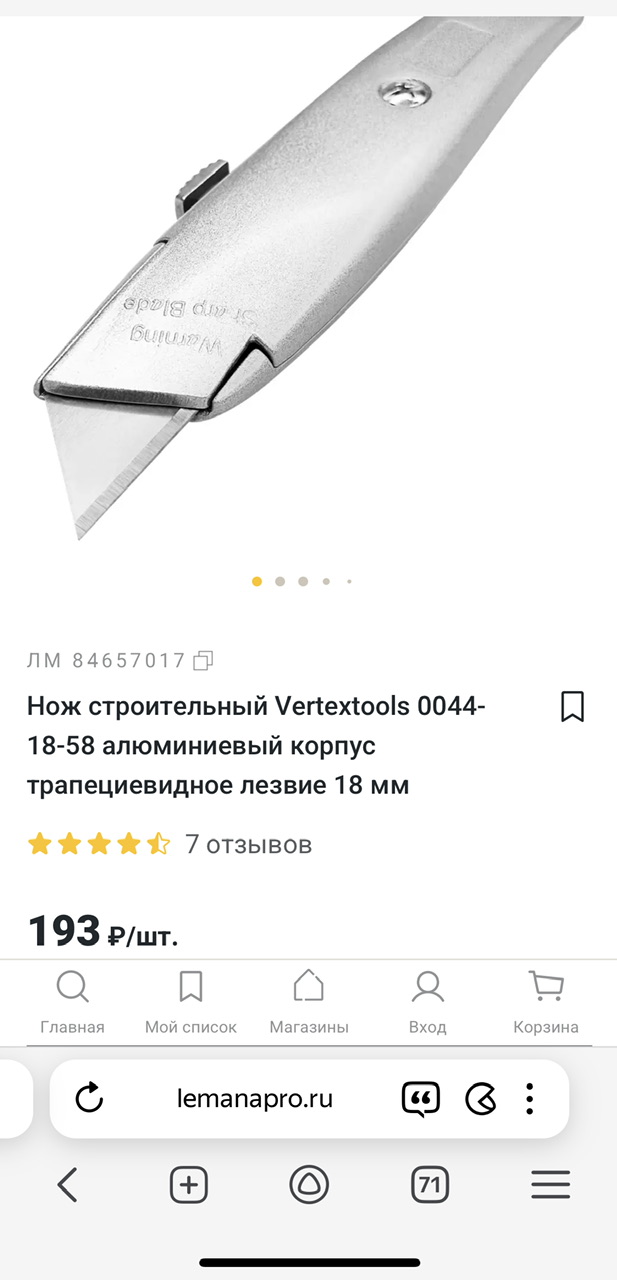Open the browser's three-dot overflow menu
The image size is (617, 1280).
point(530,1099)
